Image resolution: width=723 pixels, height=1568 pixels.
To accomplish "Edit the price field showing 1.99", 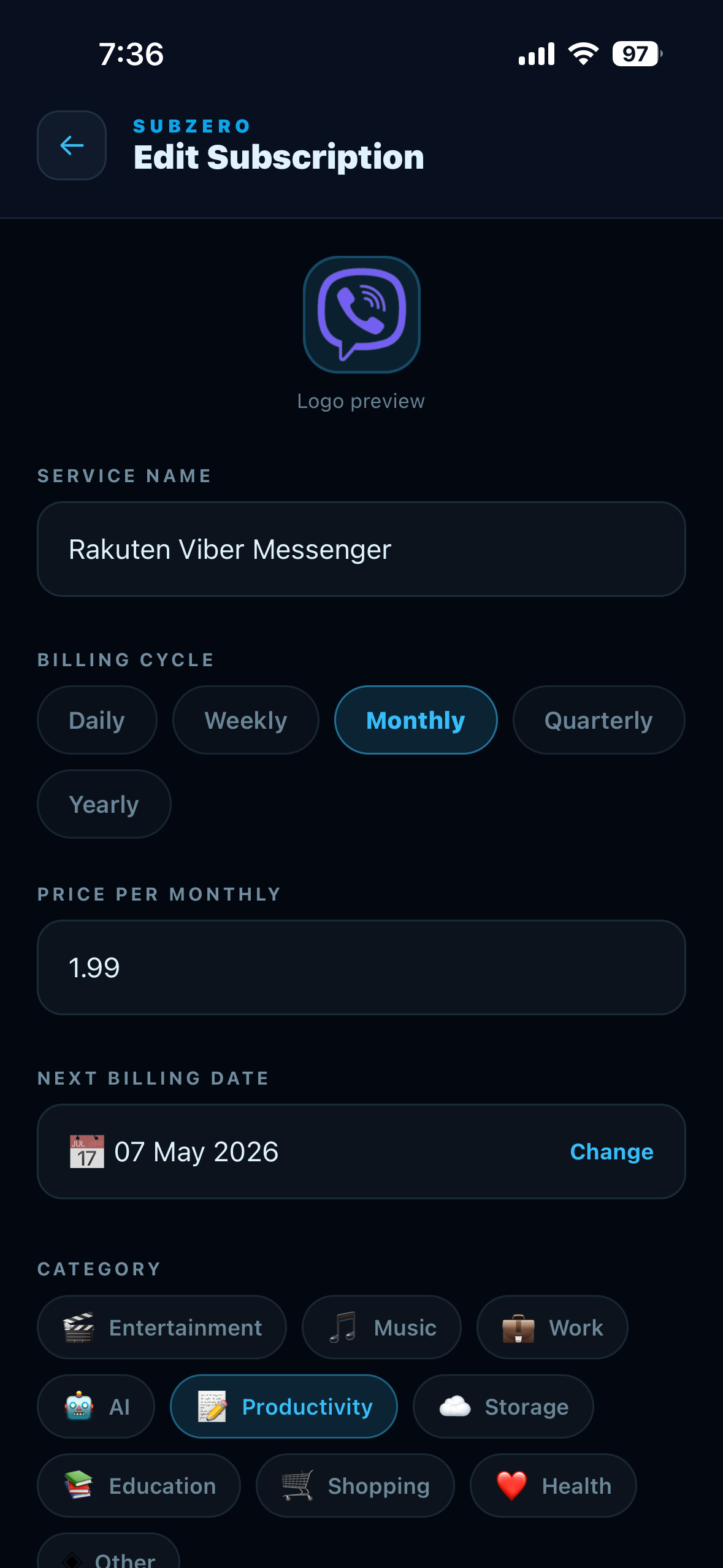I will coord(361,967).
